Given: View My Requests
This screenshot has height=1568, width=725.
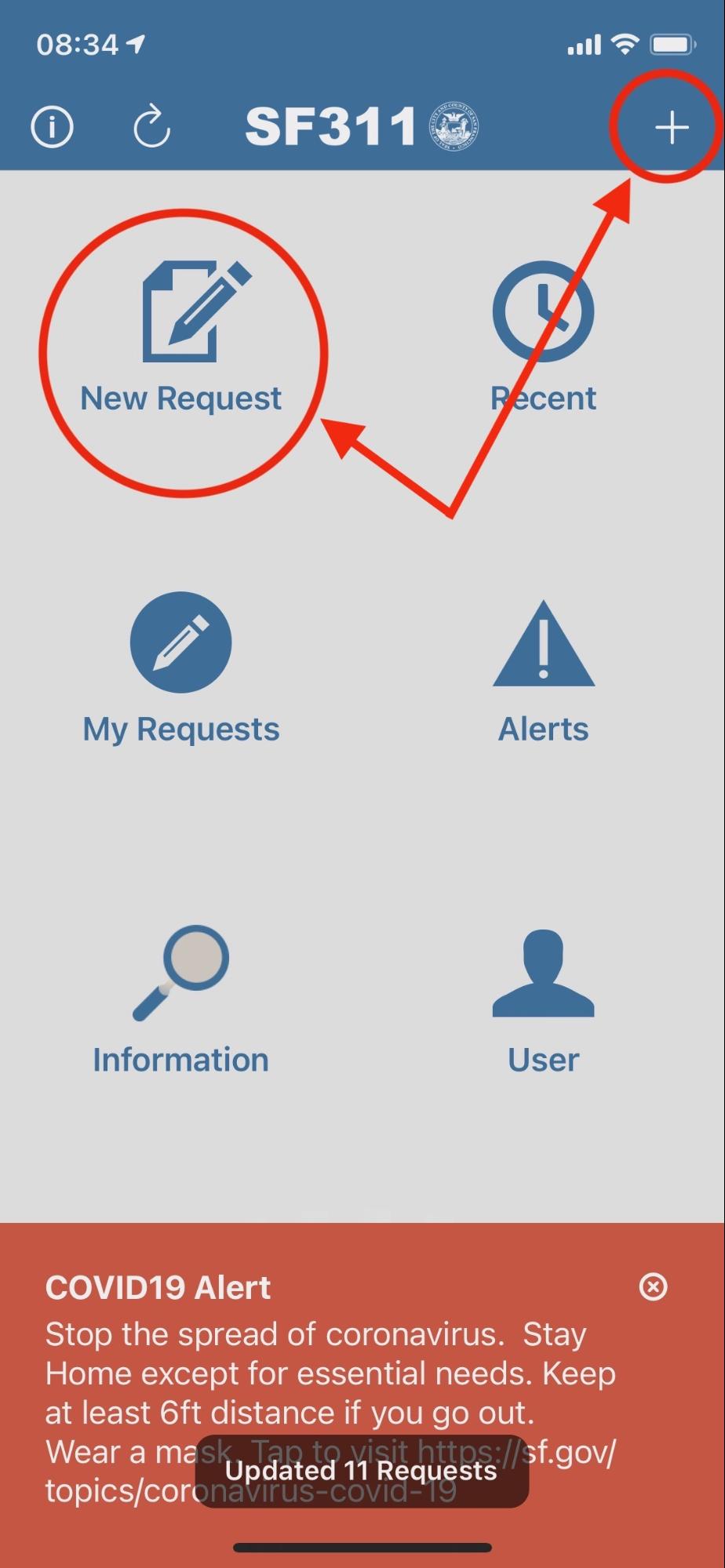Looking at the screenshot, I should (x=180, y=668).
